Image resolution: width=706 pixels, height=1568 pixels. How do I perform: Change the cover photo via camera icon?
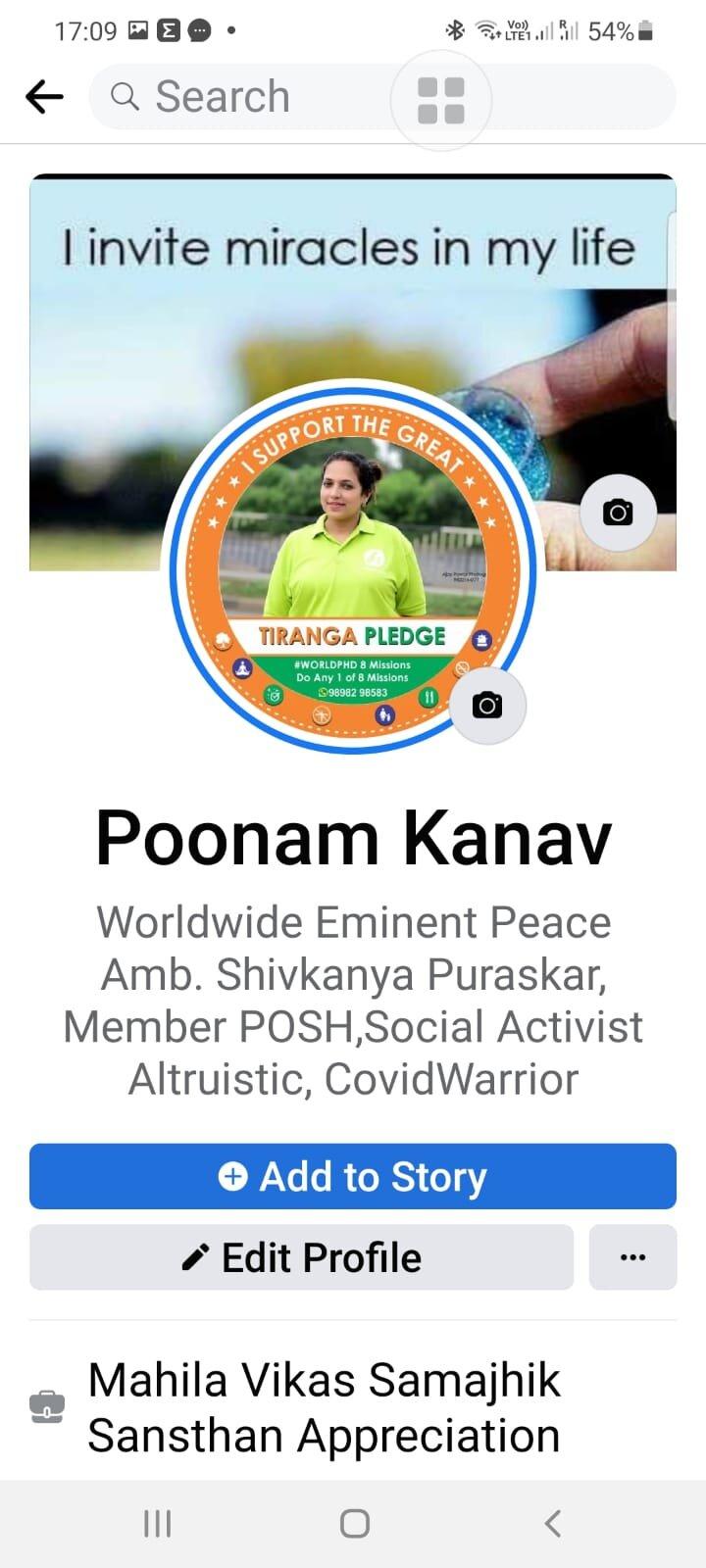(x=618, y=513)
